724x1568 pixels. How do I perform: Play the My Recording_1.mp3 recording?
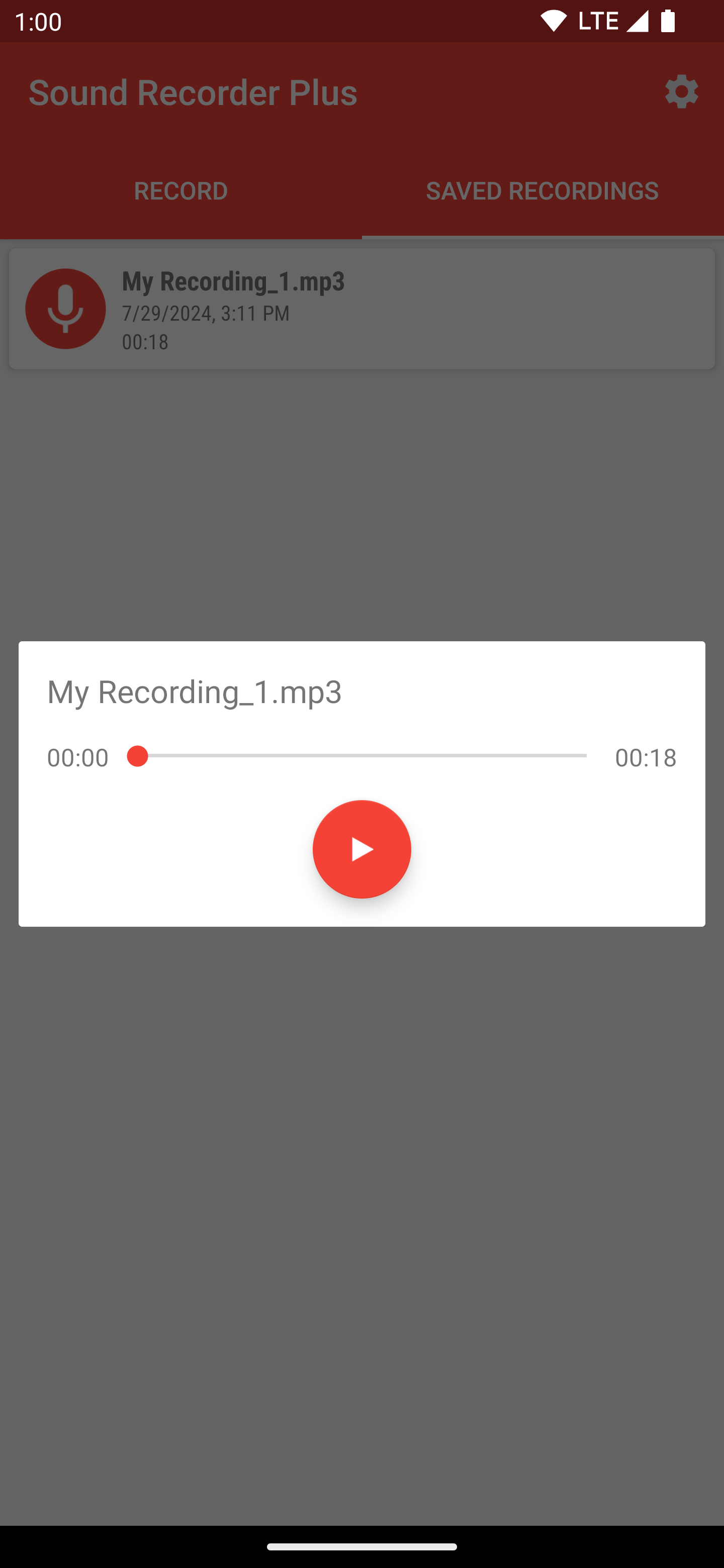pyautogui.click(x=361, y=849)
